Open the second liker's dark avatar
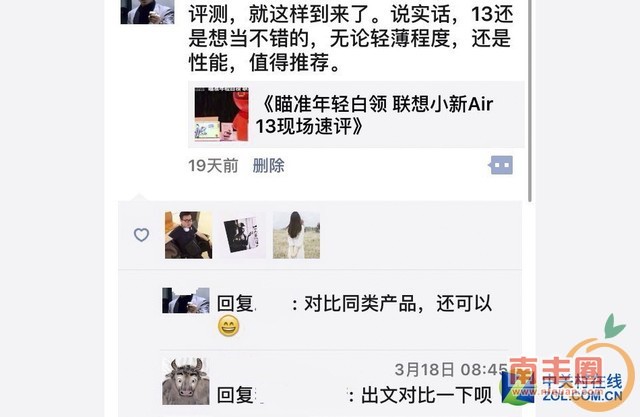This screenshot has width=640, height=417. [241, 235]
